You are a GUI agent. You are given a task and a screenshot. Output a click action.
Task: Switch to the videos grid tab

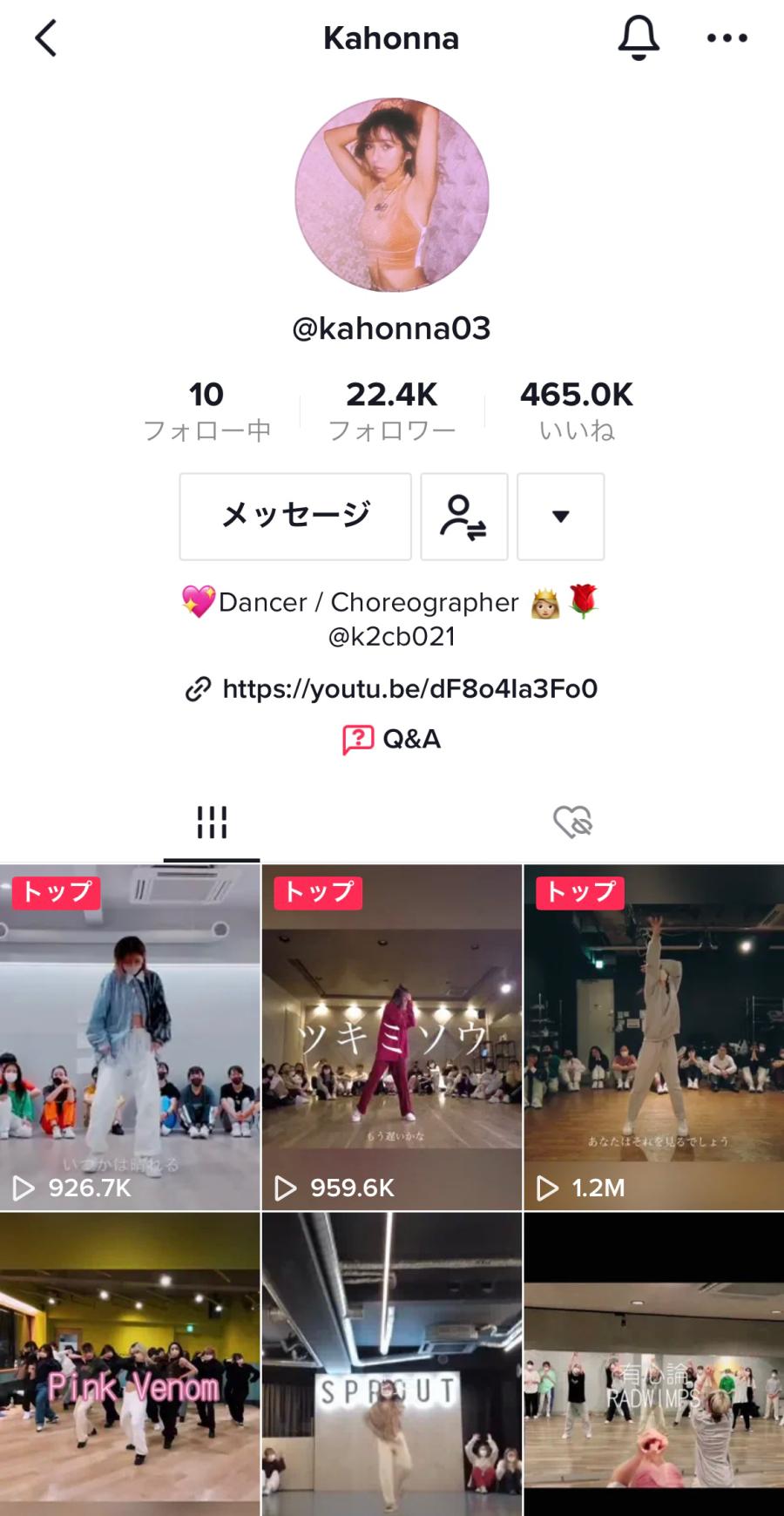(x=212, y=822)
